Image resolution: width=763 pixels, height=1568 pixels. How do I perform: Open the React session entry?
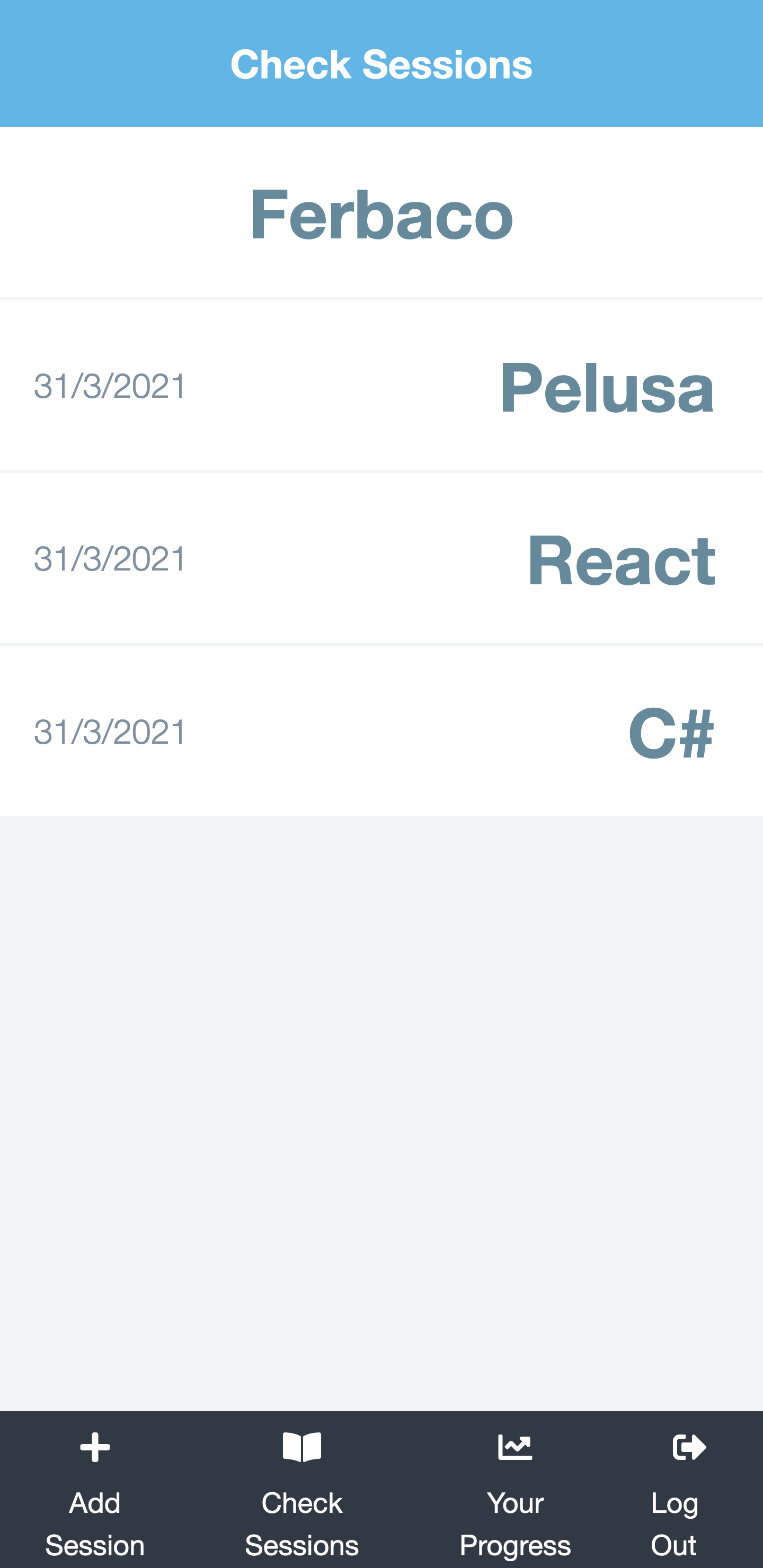click(381, 559)
